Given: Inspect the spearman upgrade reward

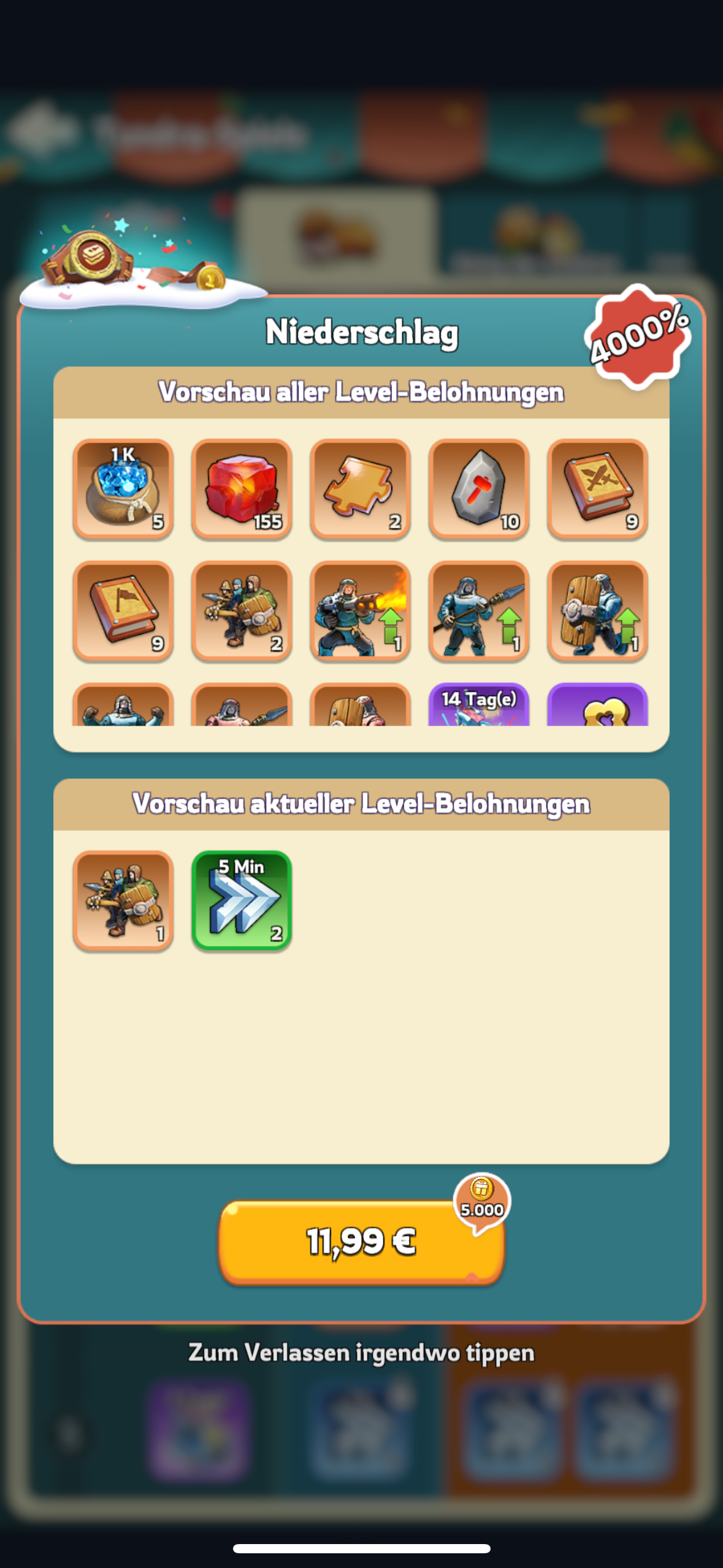Looking at the screenshot, I should point(478,610).
